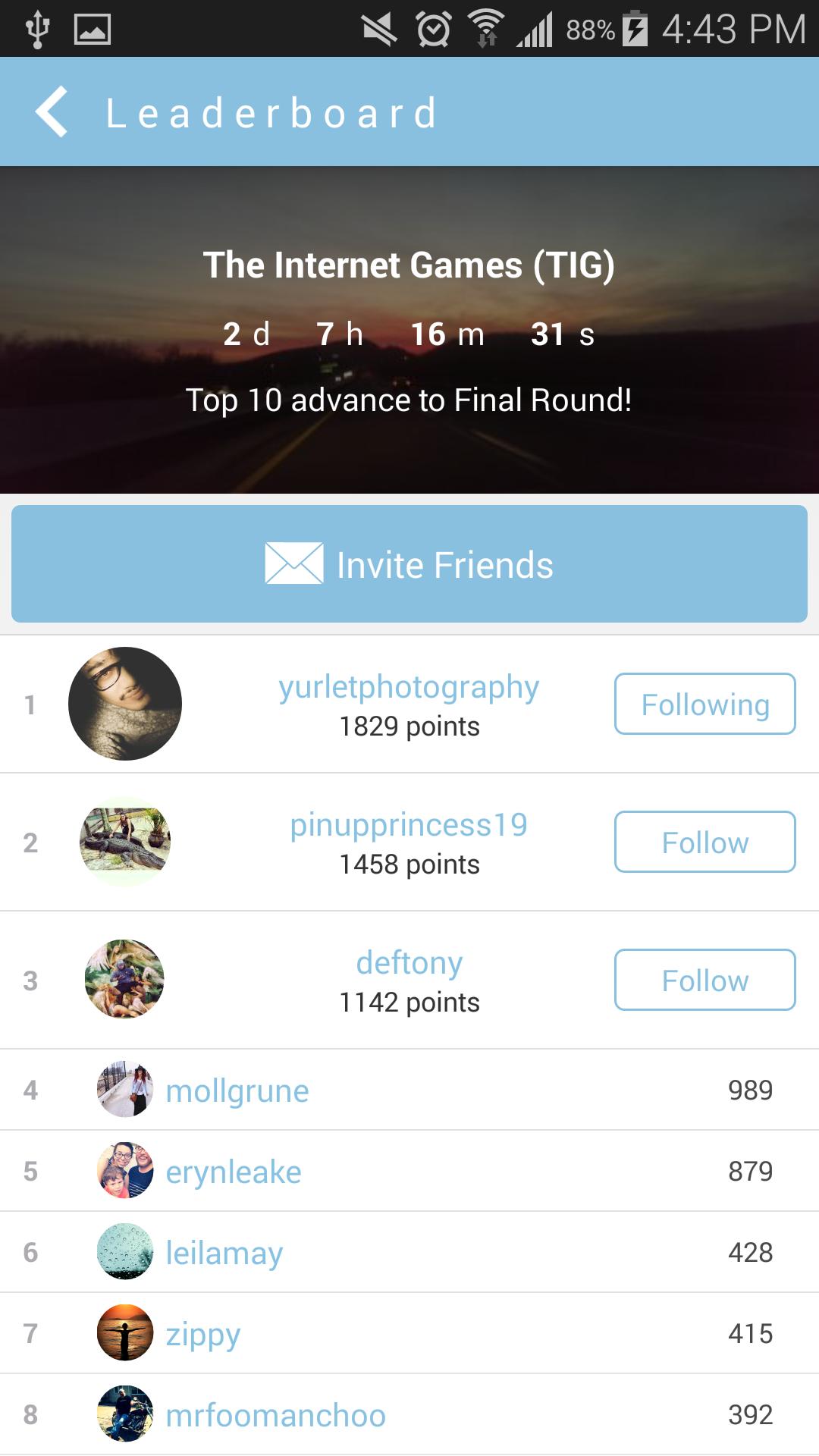Image resolution: width=819 pixels, height=1456 pixels.
Task: Open mollgrune's leaderboard entry
Action: [x=237, y=1090]
